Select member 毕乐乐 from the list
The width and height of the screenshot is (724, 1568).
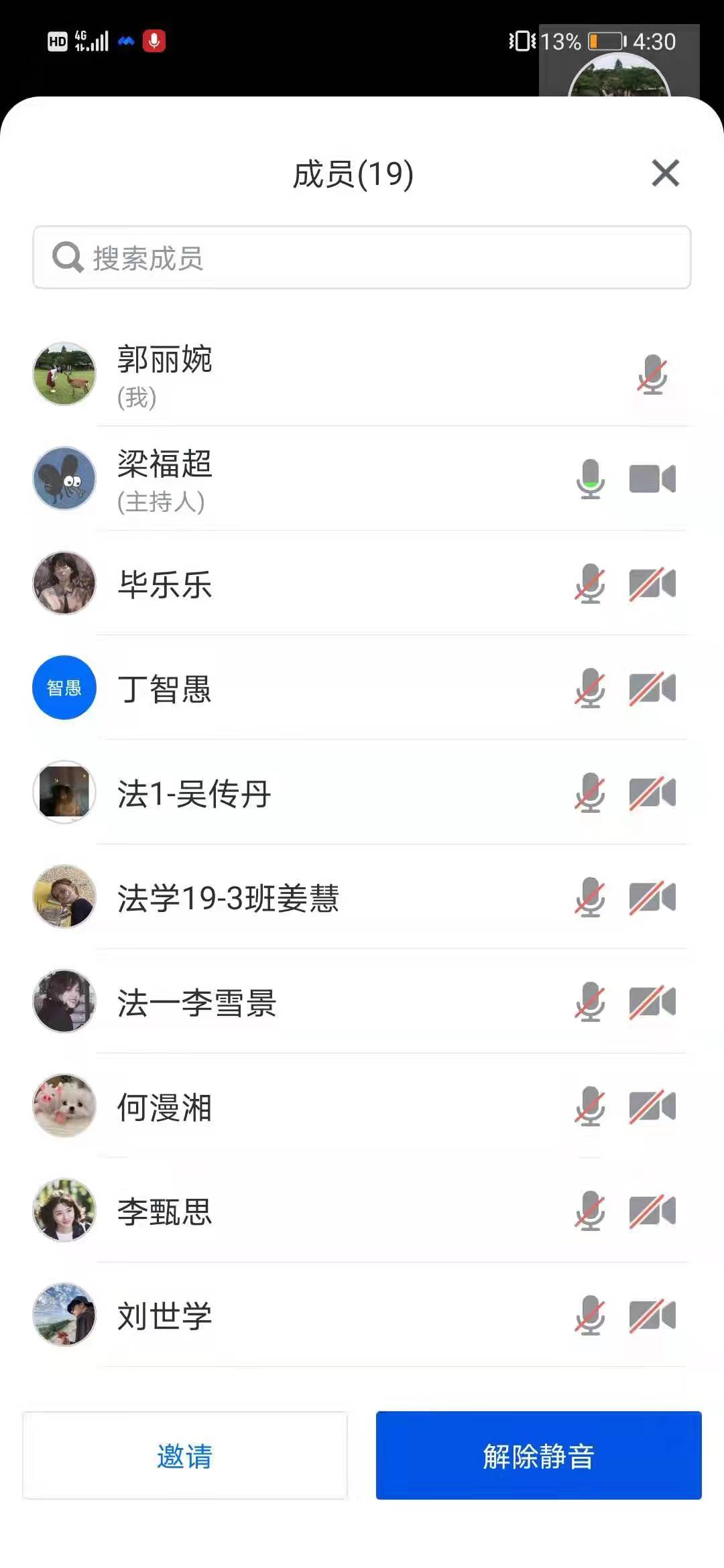[x=165, y=584]
